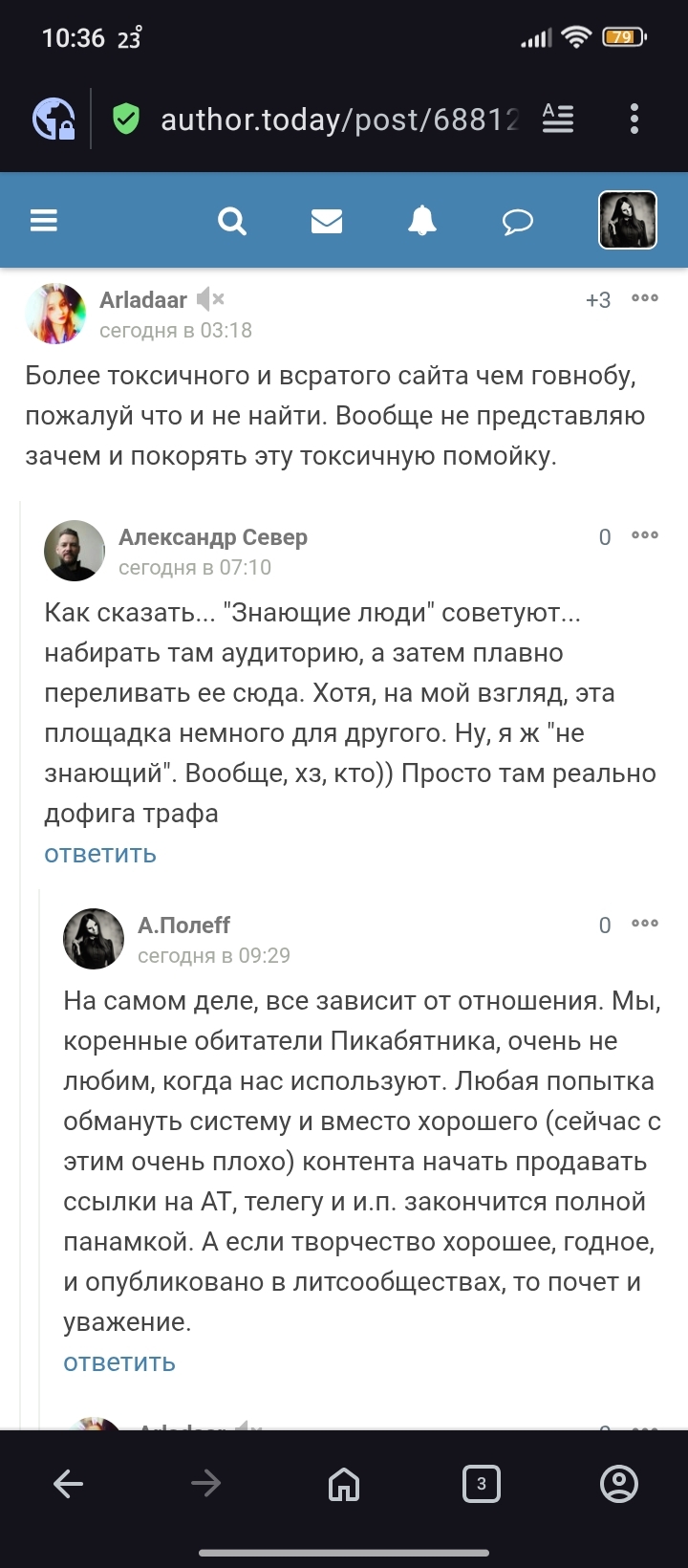The height and width of the screenshot is (1568, 688).
Task: Edit the author.today address bar
Action: (339, 120)
